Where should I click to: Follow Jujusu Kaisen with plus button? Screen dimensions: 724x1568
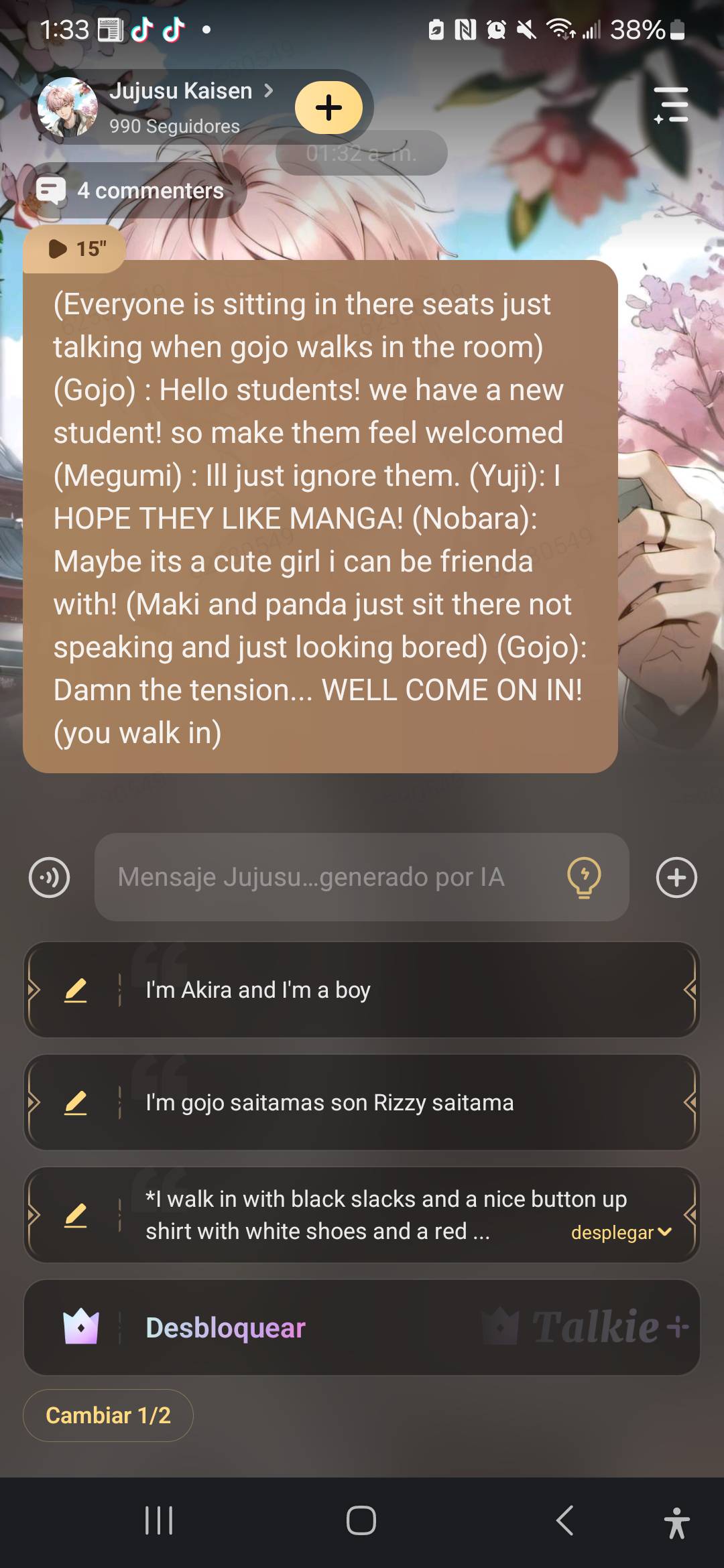[328, 107]
